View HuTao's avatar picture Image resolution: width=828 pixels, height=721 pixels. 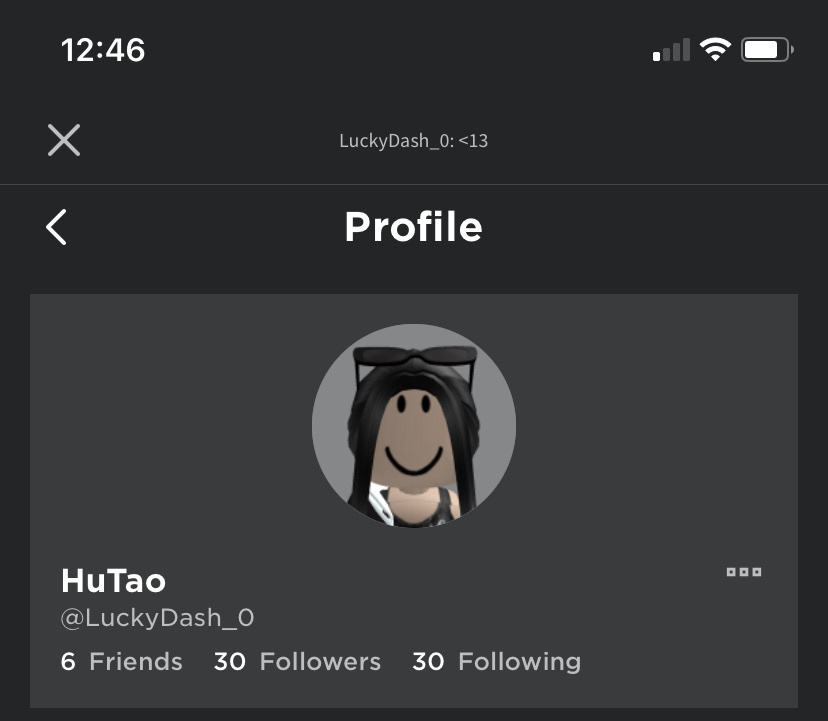[x=414, y=425]
